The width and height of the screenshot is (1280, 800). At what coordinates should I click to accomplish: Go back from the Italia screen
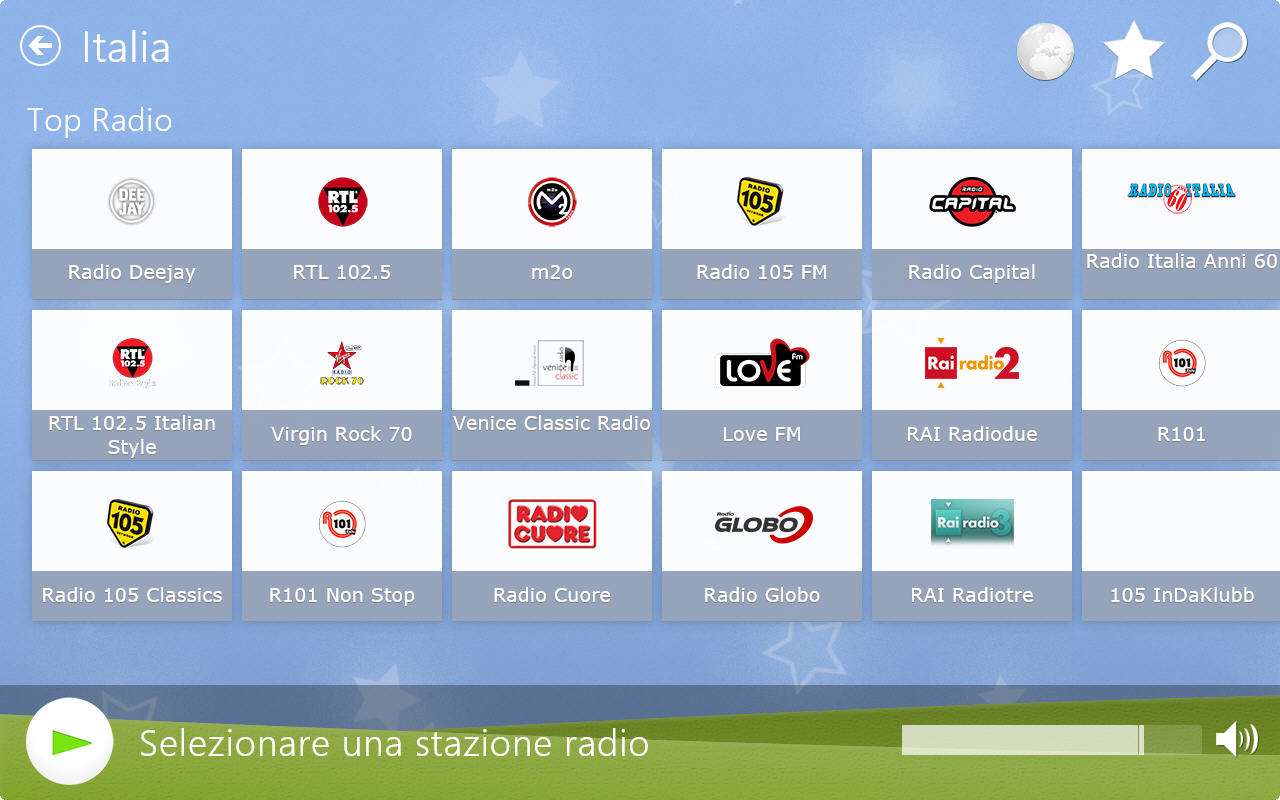[x=41, y=46]
